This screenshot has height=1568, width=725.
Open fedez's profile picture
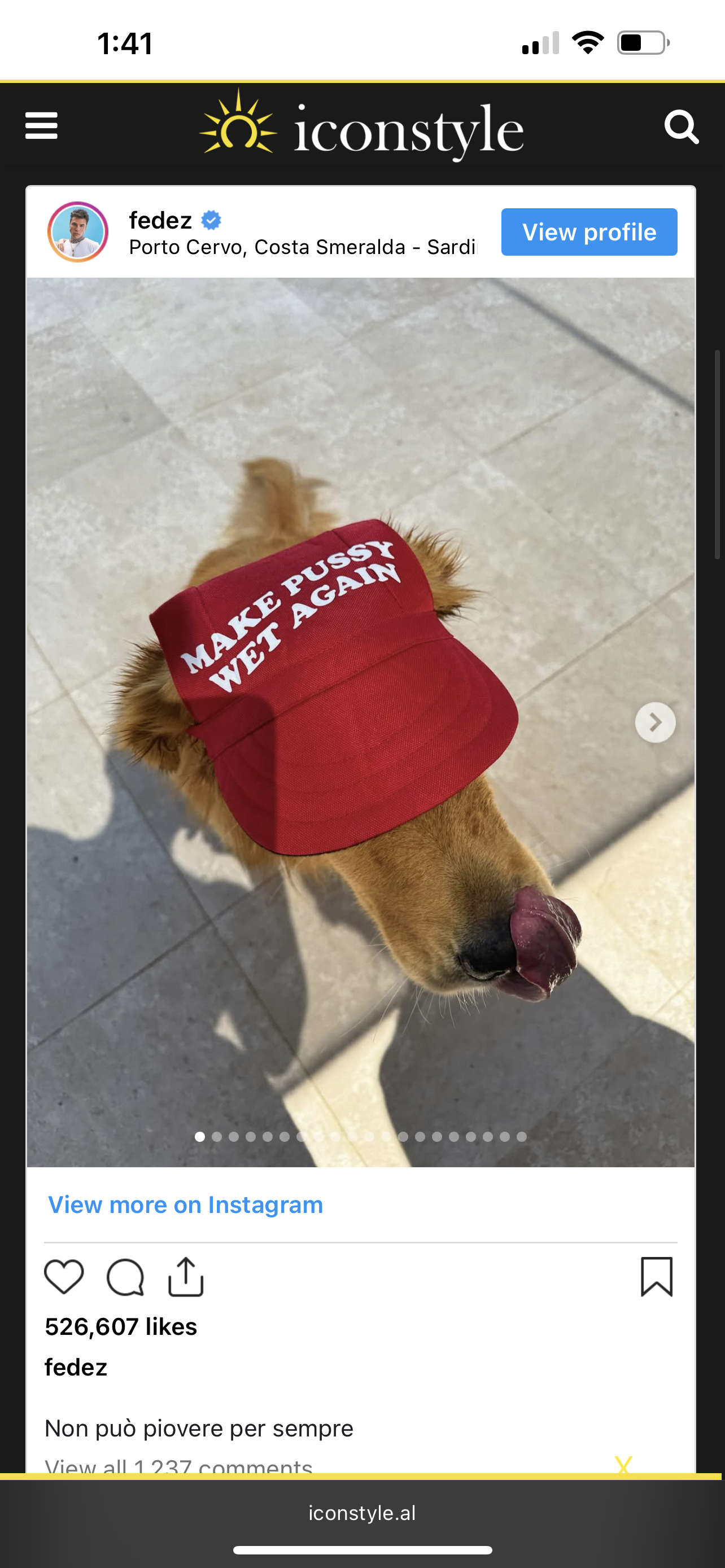[78, 232]
